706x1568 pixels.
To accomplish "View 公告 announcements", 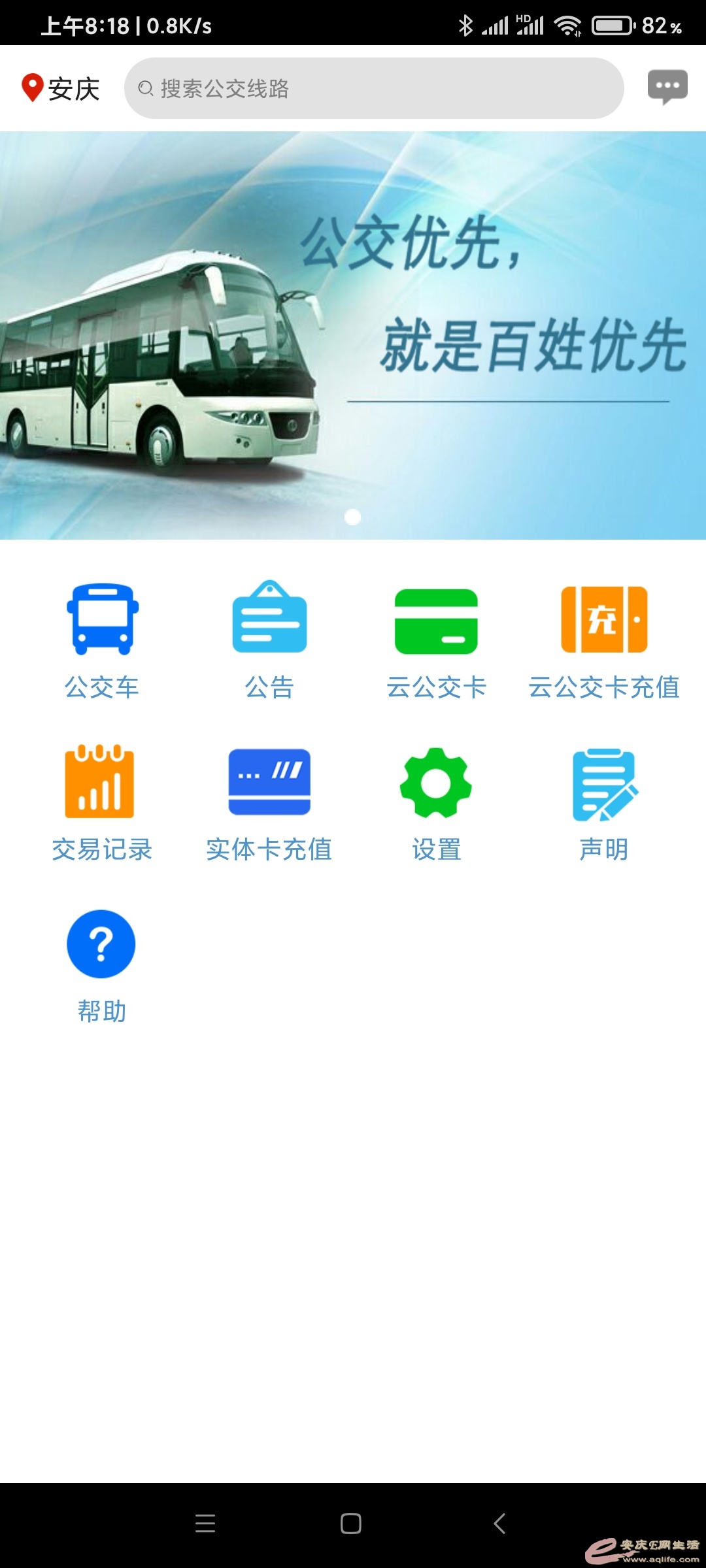I will [269, 640].
